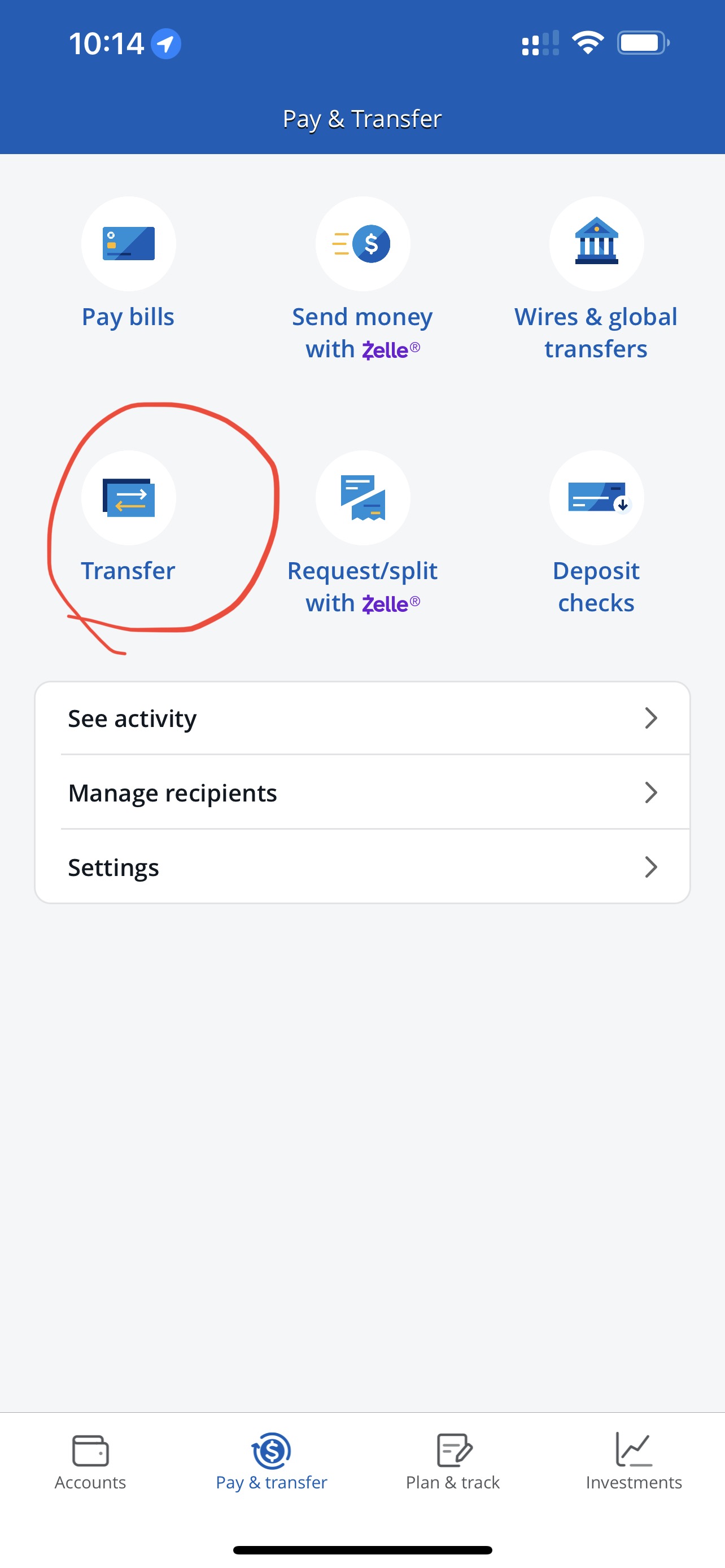This screenshot has height=1568, width=725.
Task: Open the Investments tab
Action: pos(634,1461)
